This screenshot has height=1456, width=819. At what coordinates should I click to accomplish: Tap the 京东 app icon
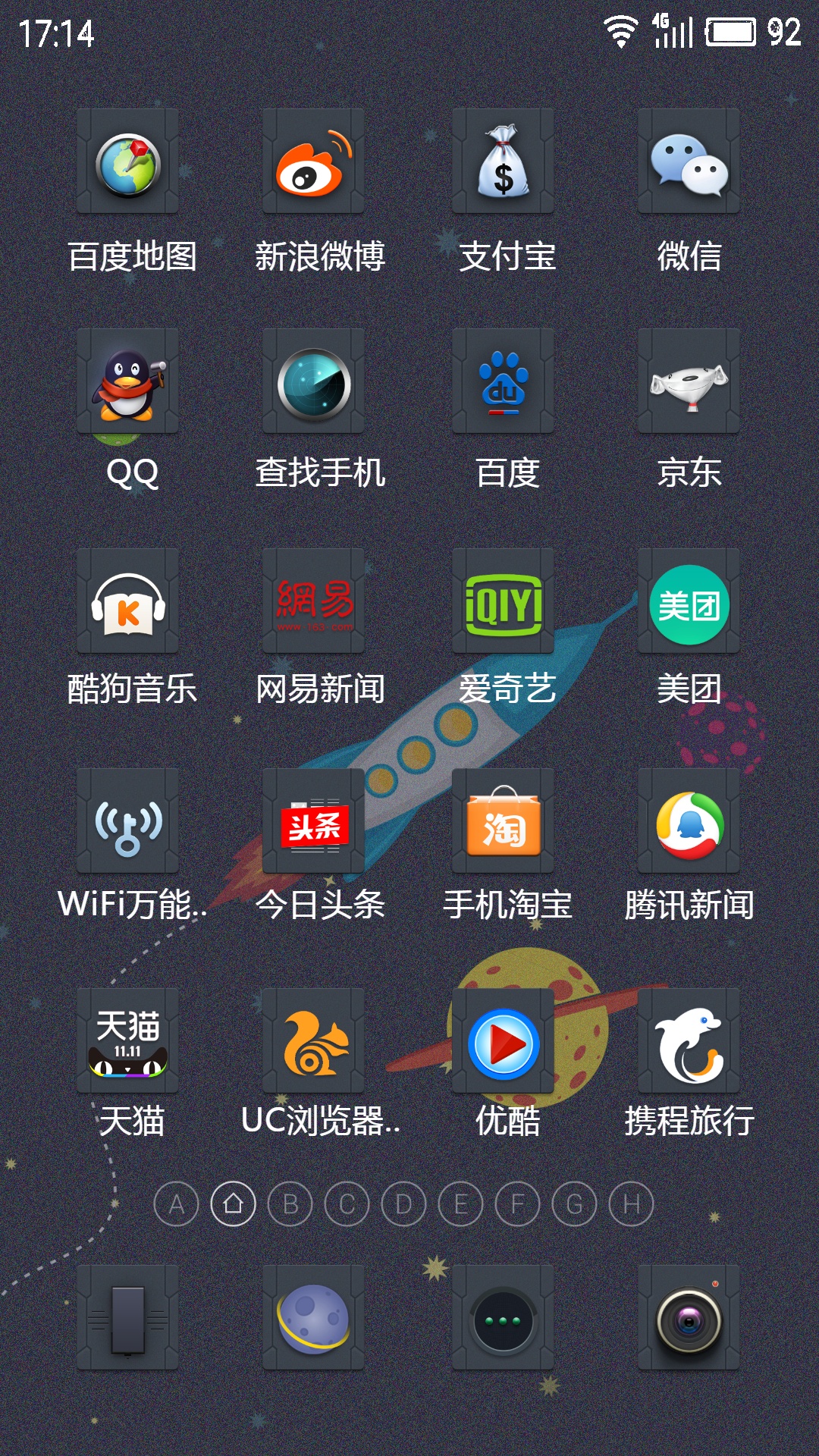pyautogui.click(x=689, y=381)
